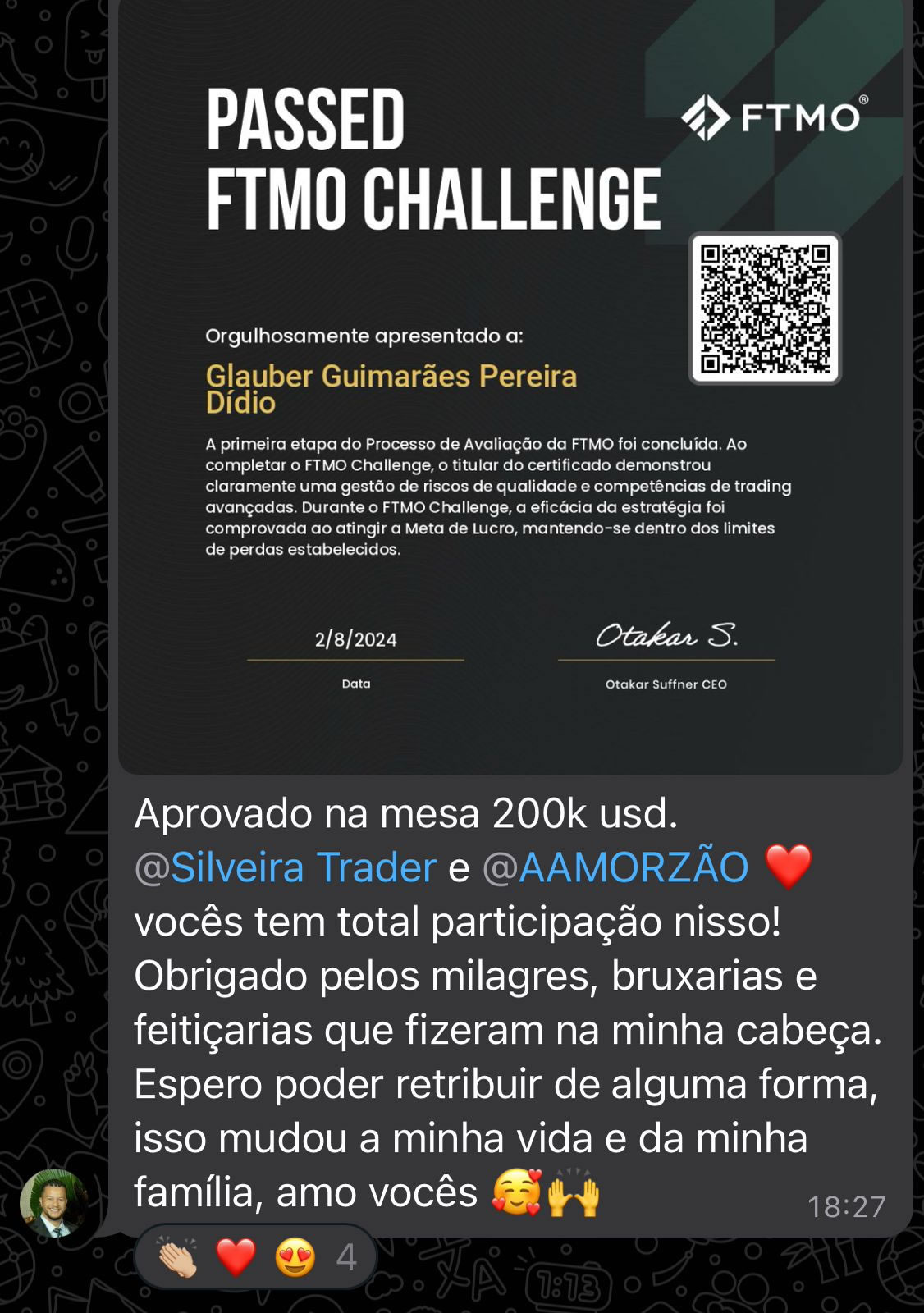
Task: View the message reactions with count 4
Action: click(255, 1256)
